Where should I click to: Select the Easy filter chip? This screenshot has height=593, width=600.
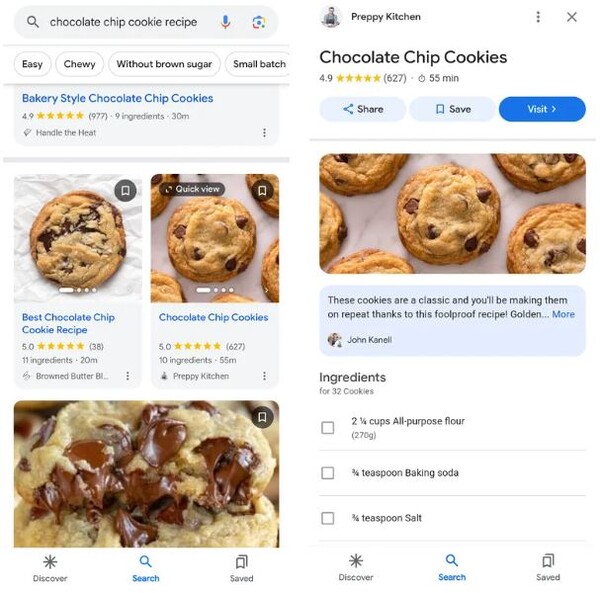click(33, 64)
